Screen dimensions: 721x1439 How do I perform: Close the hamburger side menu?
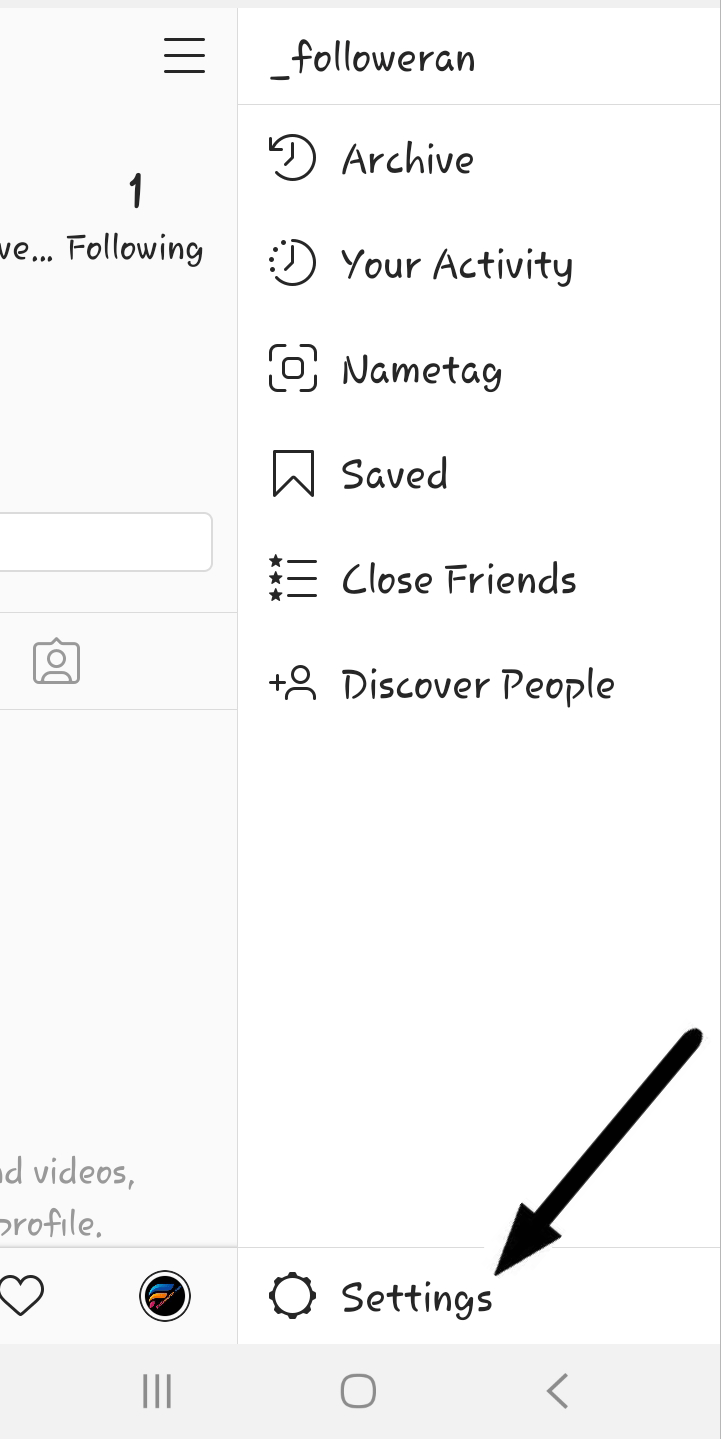pyautogui.click(x=184, y=55)
